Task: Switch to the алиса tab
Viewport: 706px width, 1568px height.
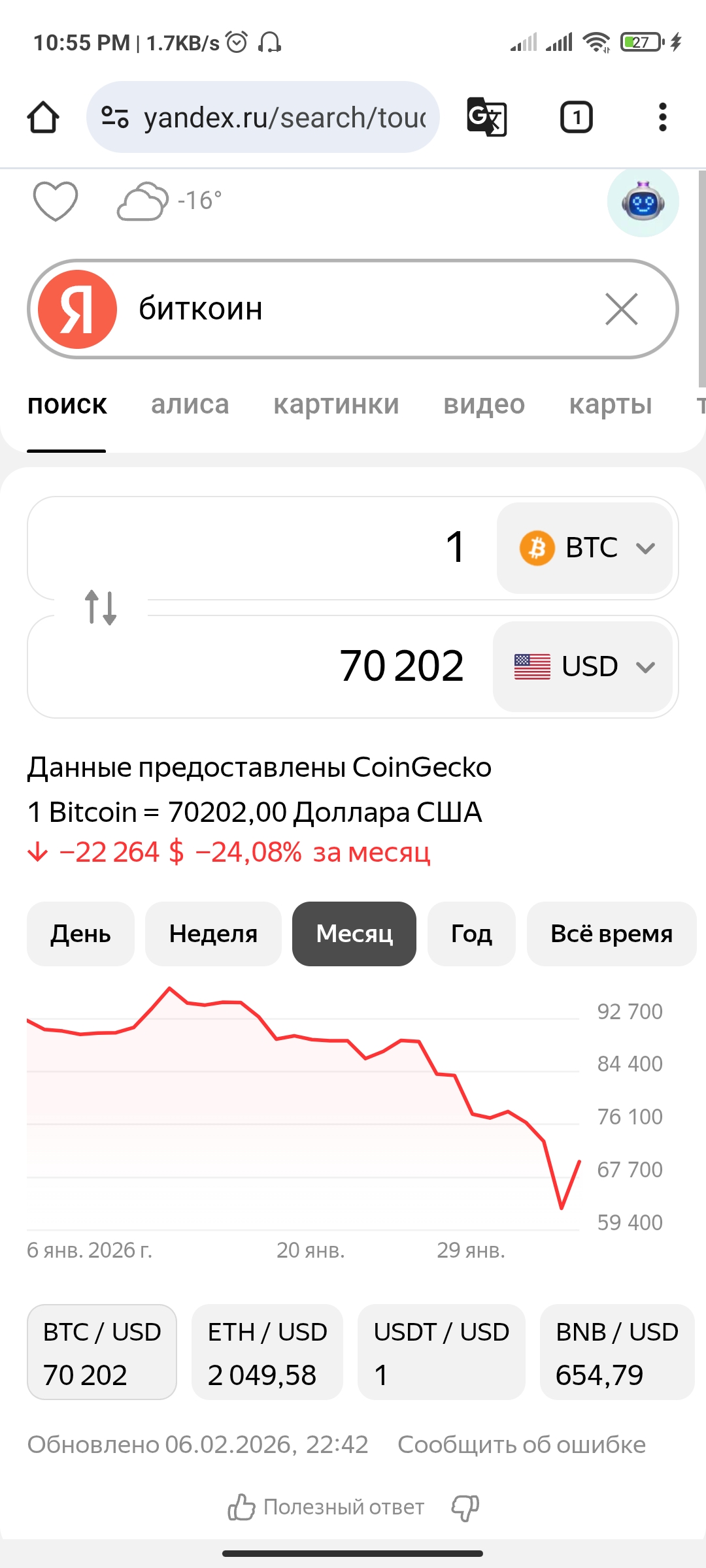Action: click(190, 405)
